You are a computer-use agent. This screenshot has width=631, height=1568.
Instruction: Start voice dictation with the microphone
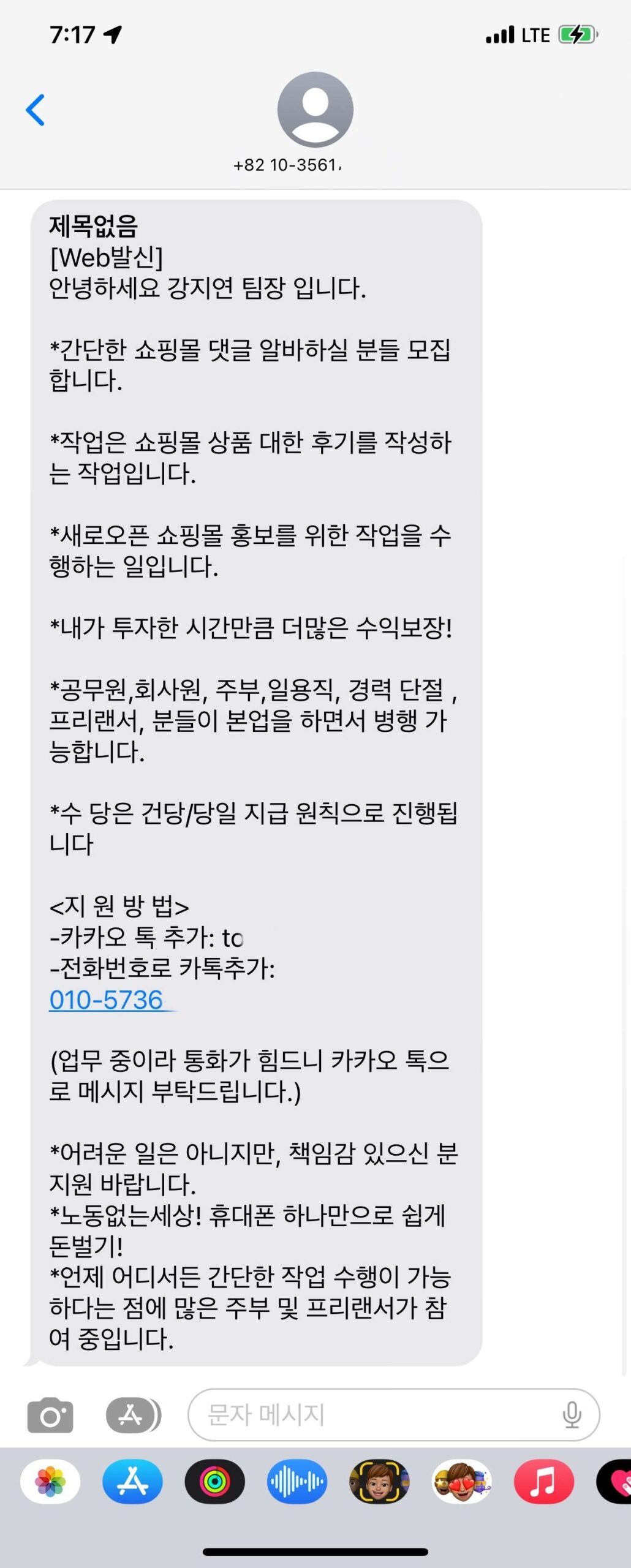point(572,1415)
